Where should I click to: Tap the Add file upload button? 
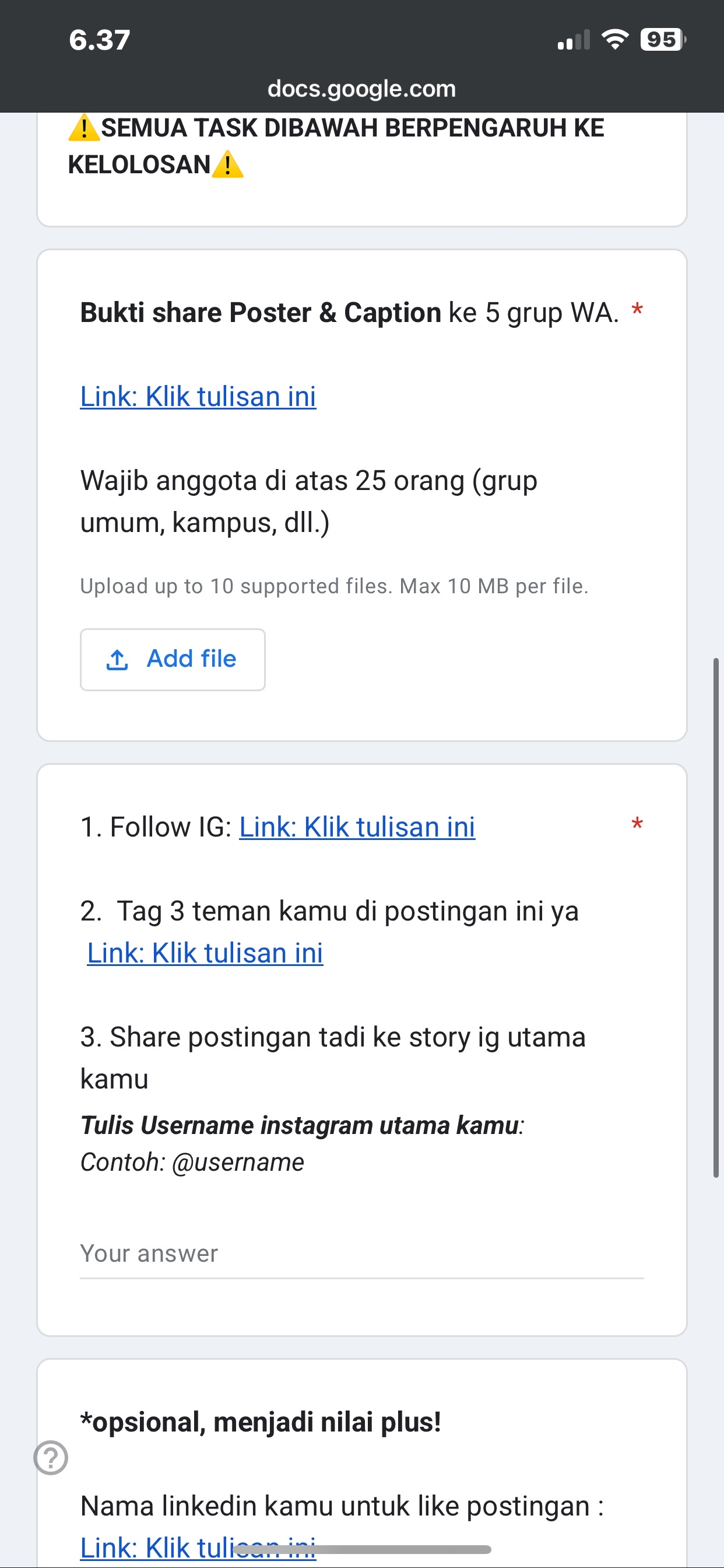(173, 659)
